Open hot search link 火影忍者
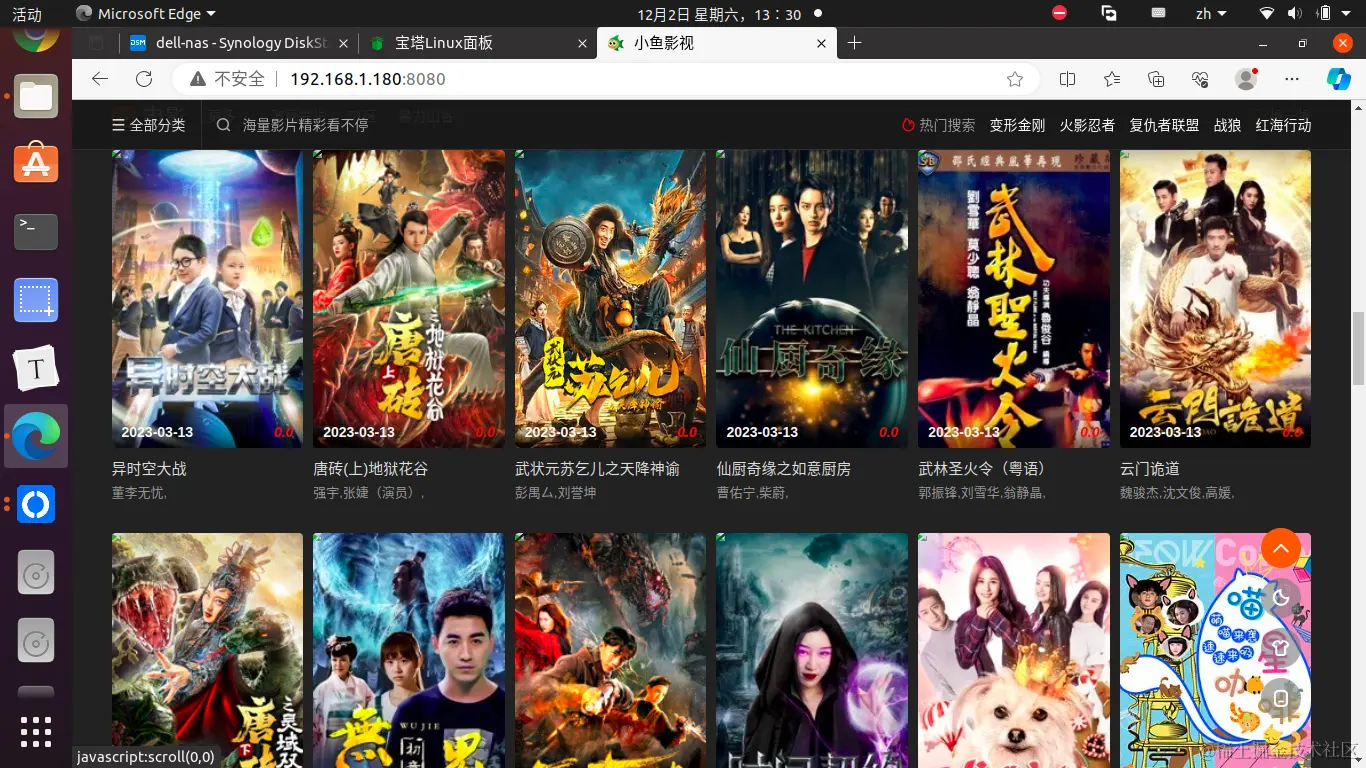The width and height of the screenshot is (1366, 768). pyautogui.click(x=1087, y=125)
